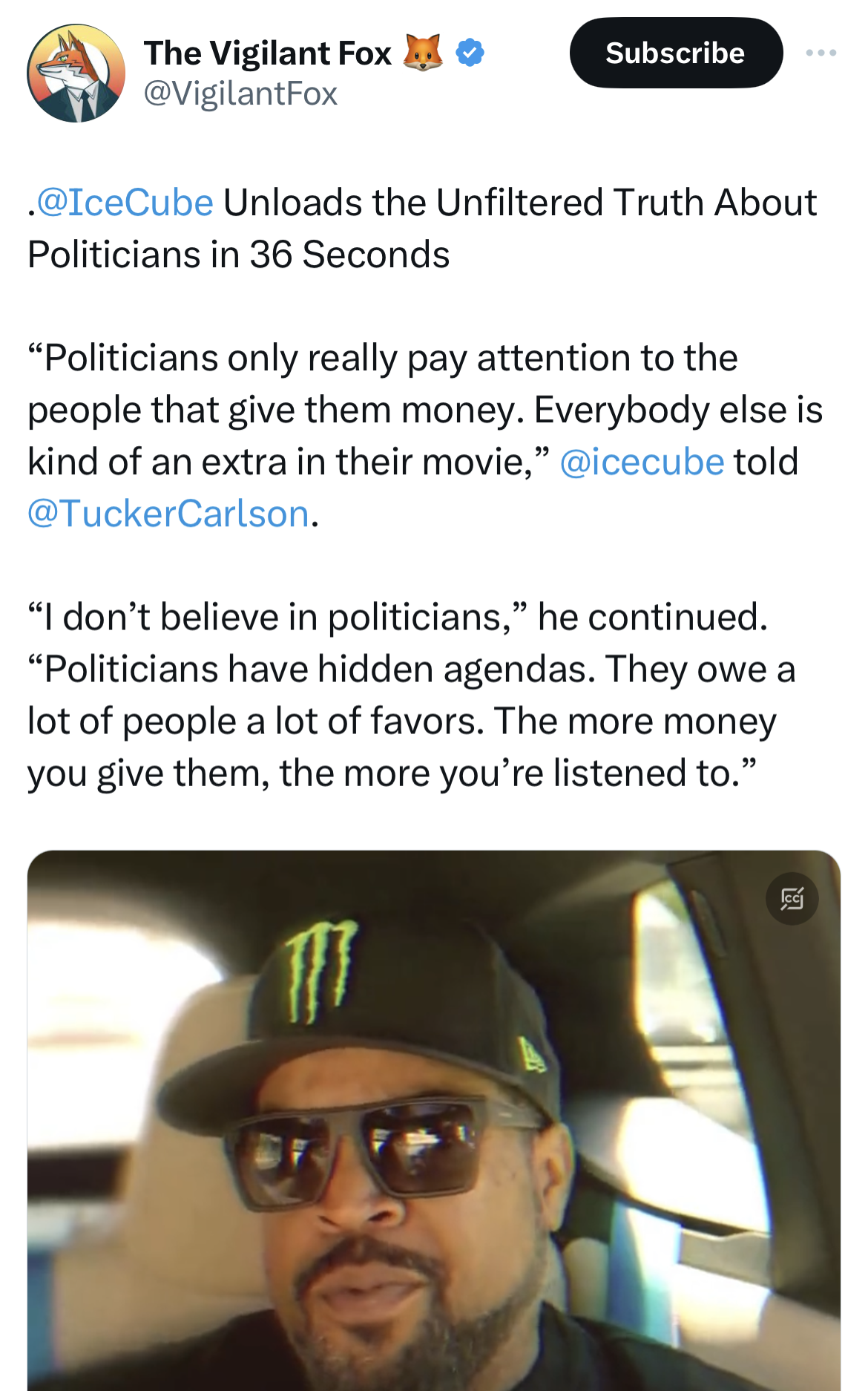Open the @VigilantFox handle
Screen dimensions: 868x1391
[240, 94]
